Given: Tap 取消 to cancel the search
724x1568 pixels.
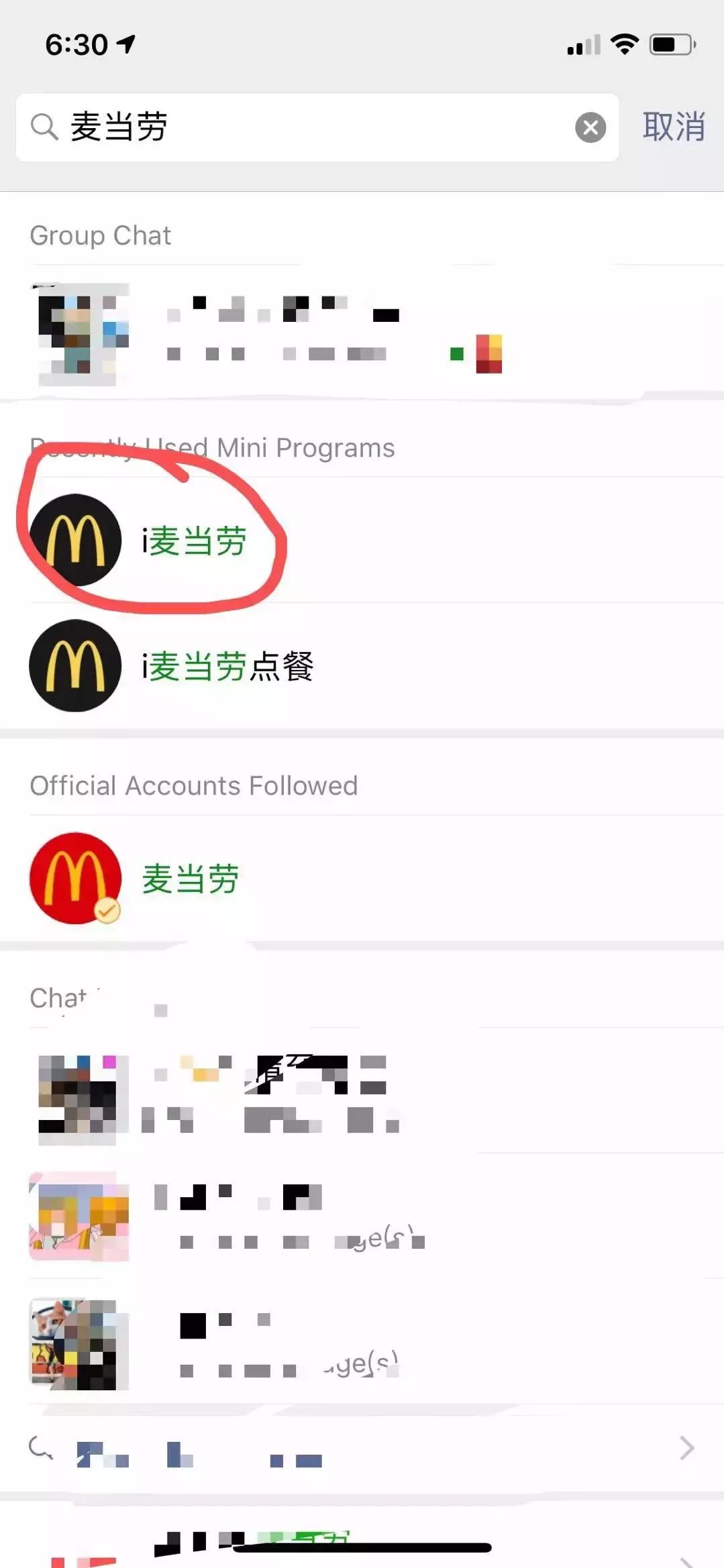Looking at the screenshot, I should 674,126.
